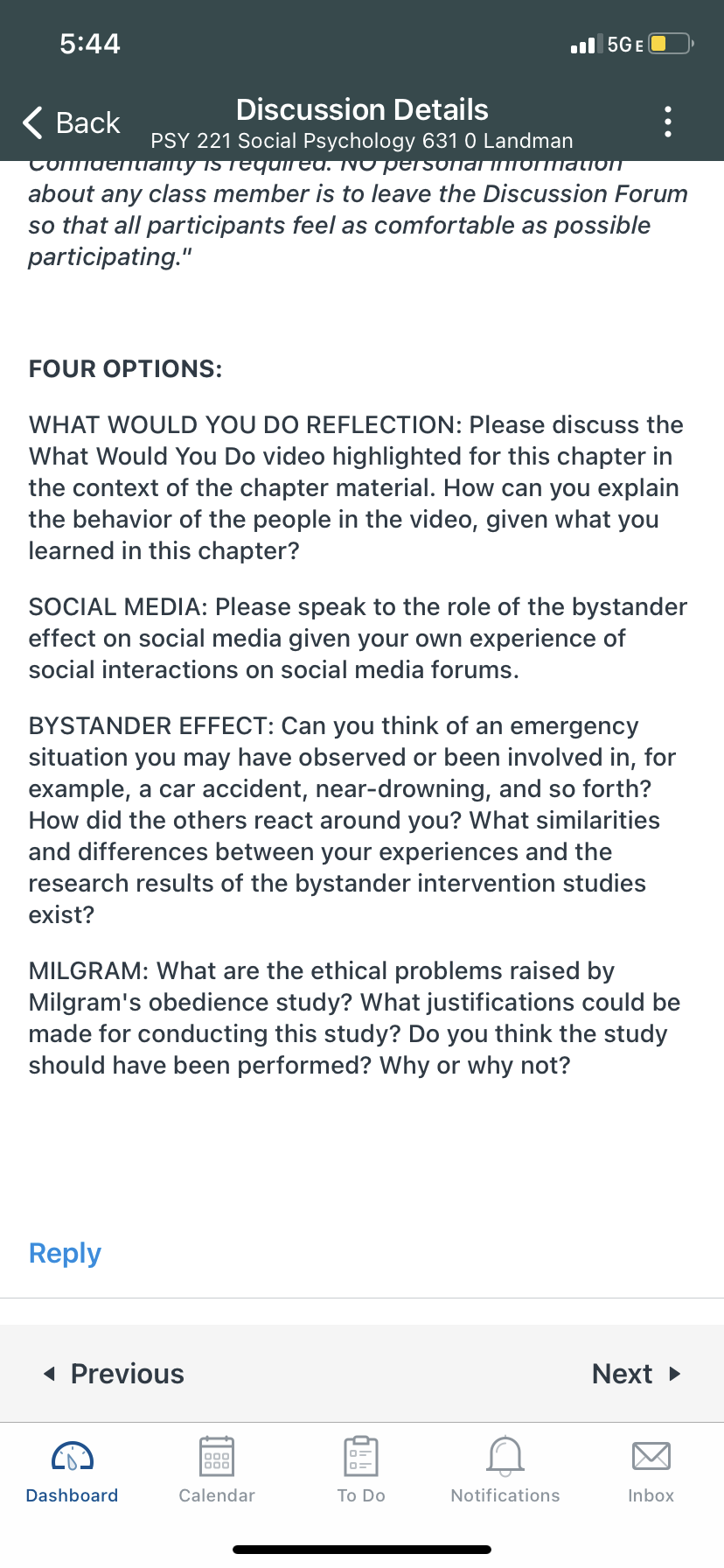This screenshot has width=724, height=1568.
Task: Go to the Next discussion
Action: tap(637, 1374)
